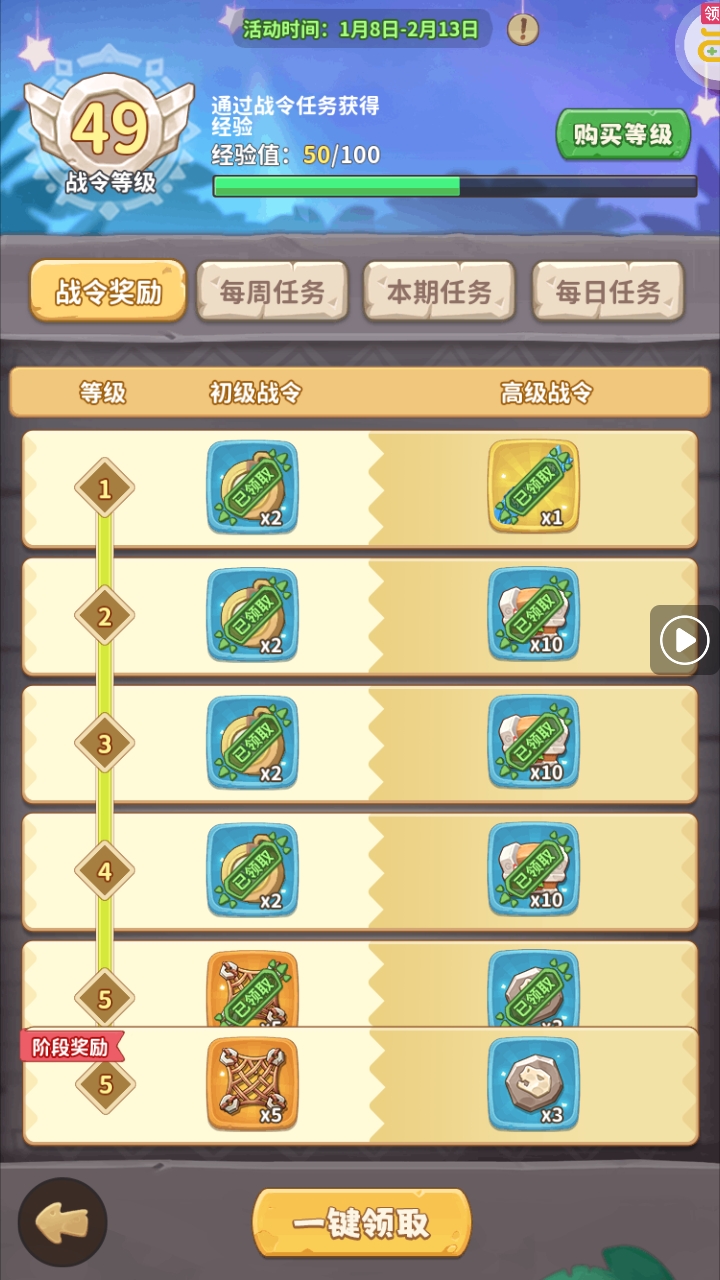Open the level 2 basic pouch reward
The image size is (720, 1280).
click(x=252, y=614)
